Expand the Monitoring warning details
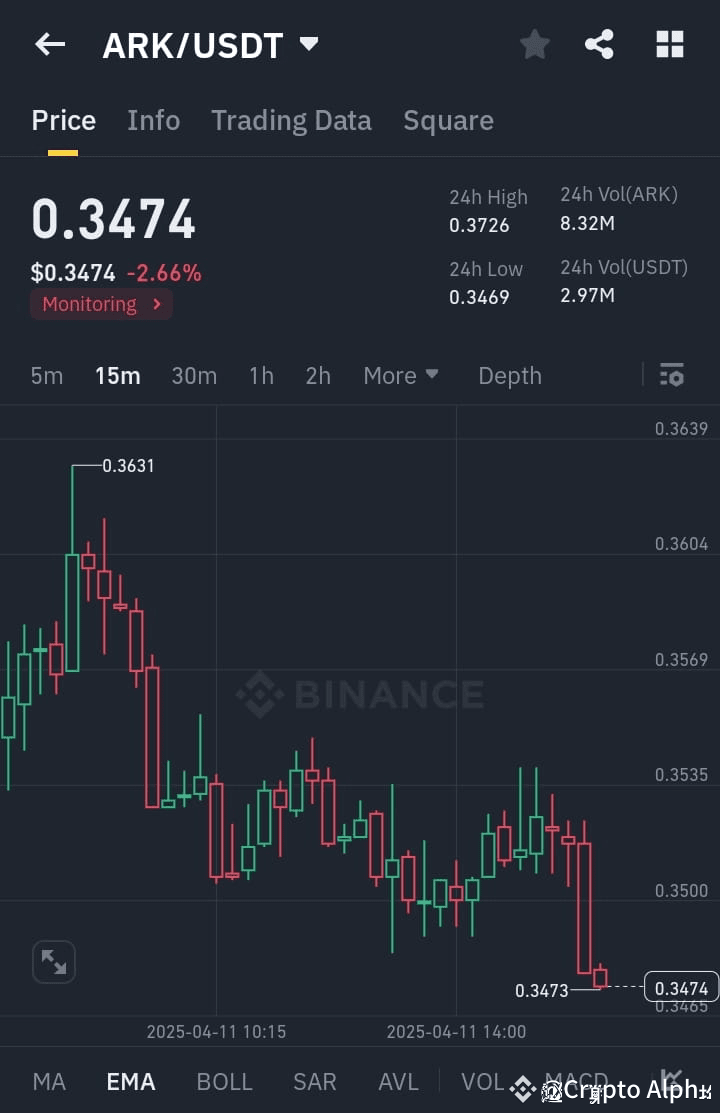Image resolution: width=720 pixels, height=1113 pixels. (x=100, y=304)
